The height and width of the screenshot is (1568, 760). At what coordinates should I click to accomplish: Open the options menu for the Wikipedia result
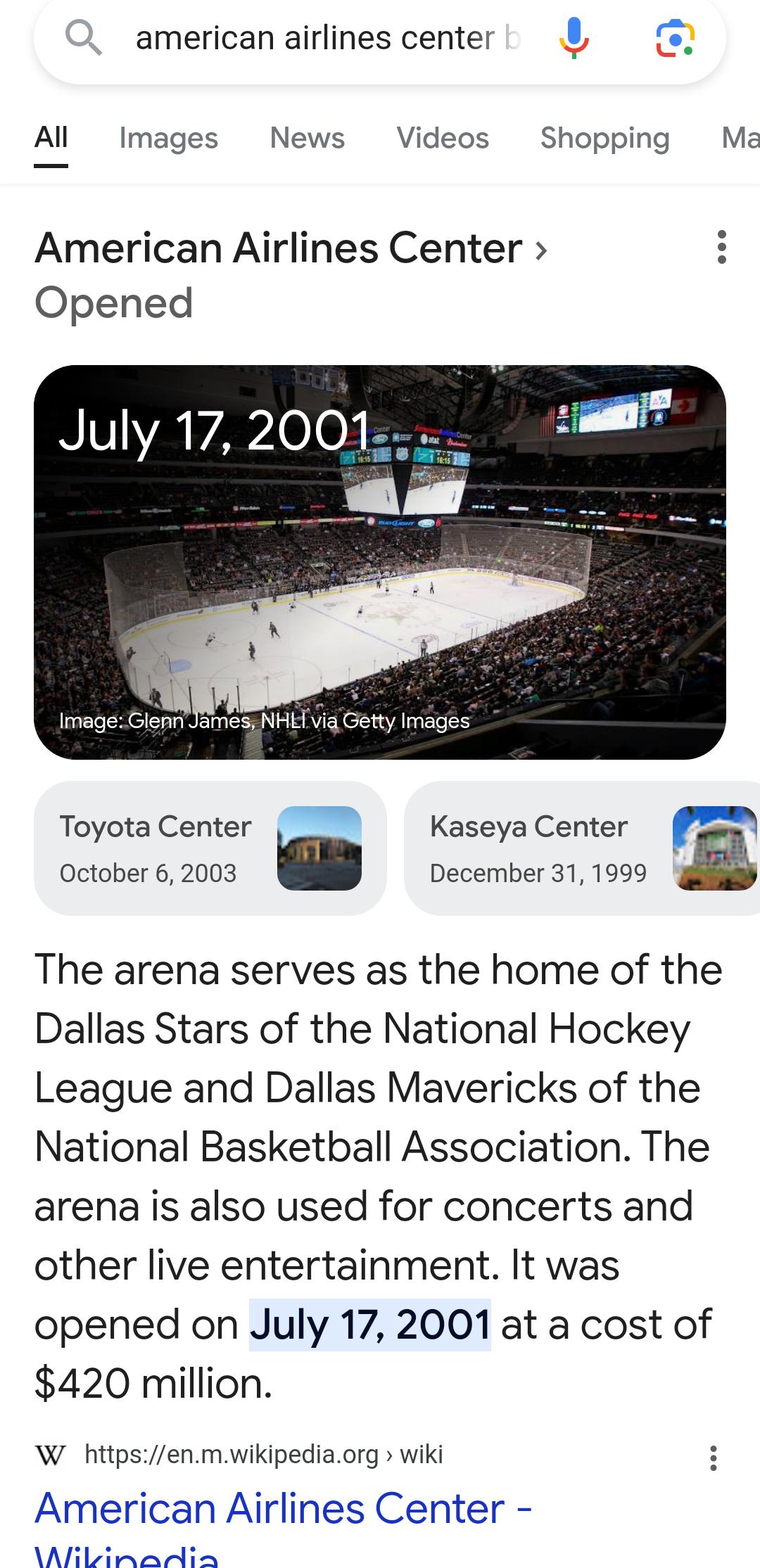[714, 1458]
